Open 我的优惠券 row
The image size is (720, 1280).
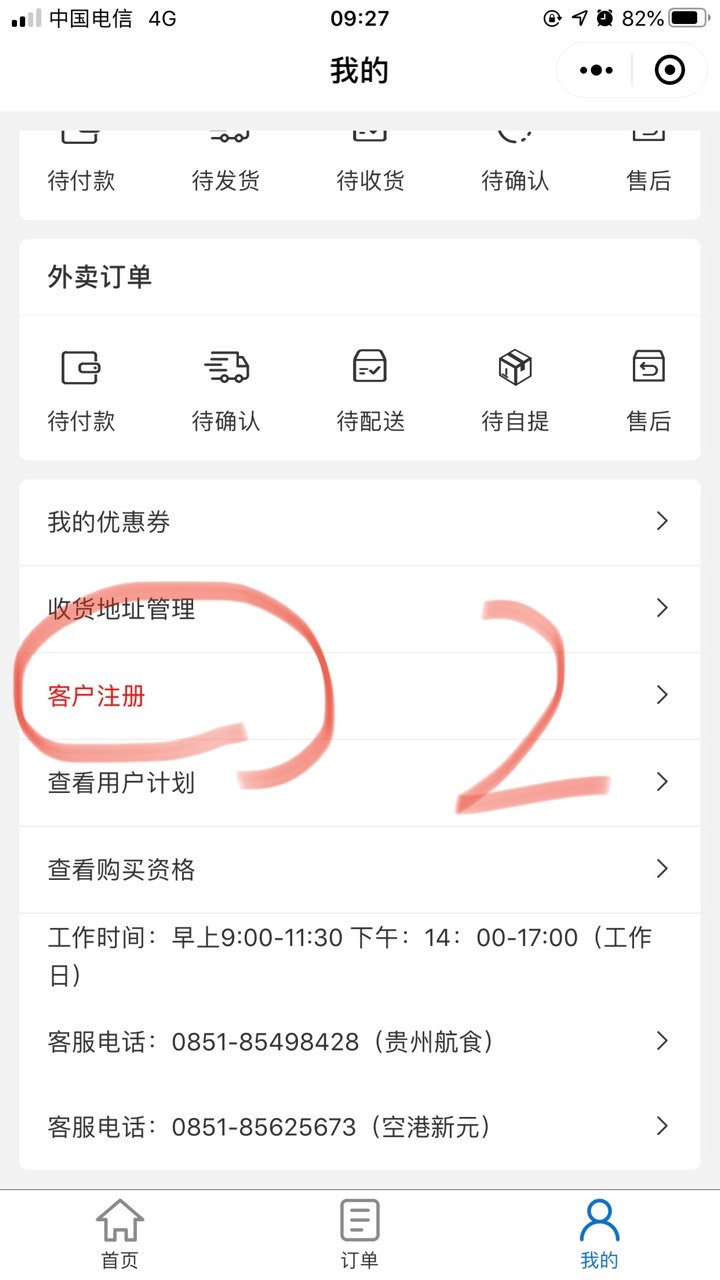click(x=360, y=522)
